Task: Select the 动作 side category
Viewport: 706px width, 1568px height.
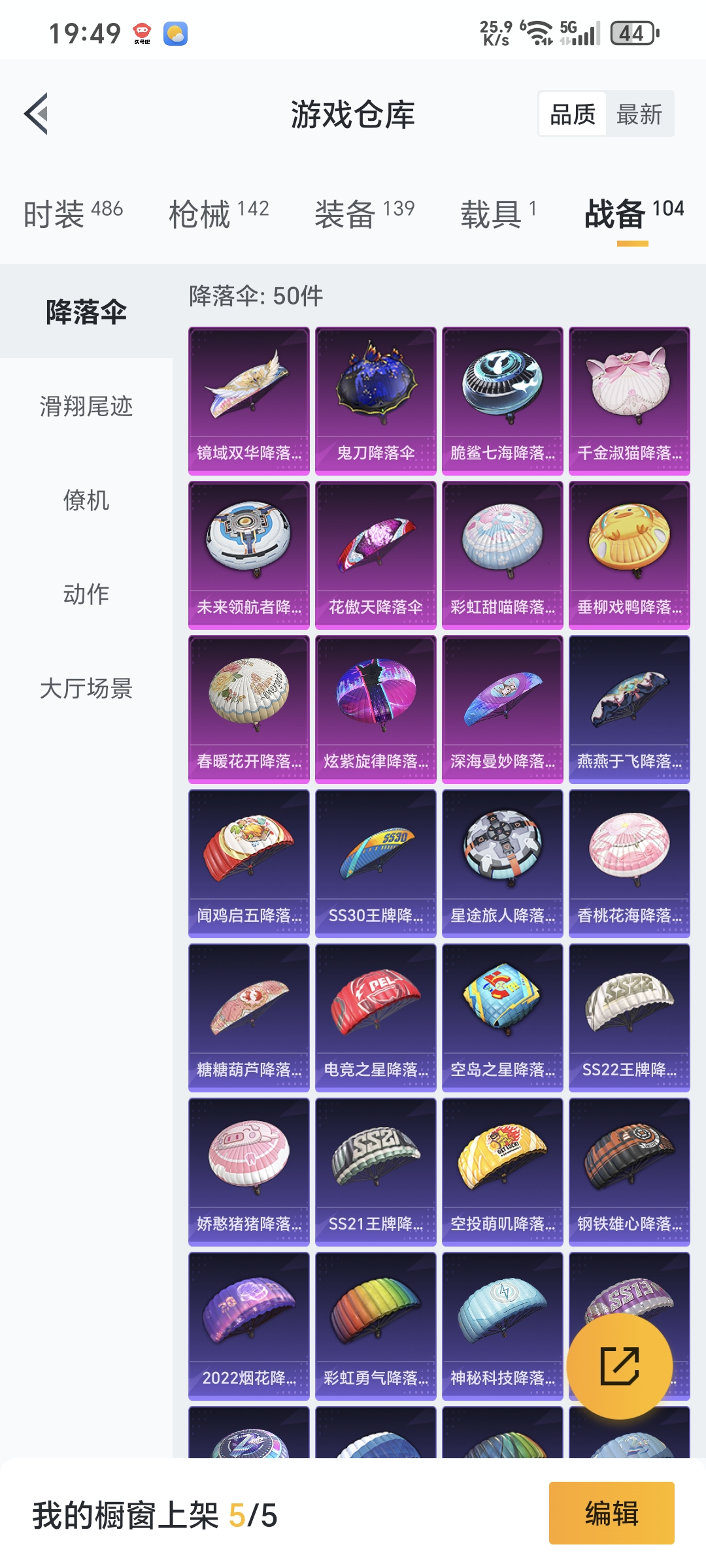Action: coord(86,595)
